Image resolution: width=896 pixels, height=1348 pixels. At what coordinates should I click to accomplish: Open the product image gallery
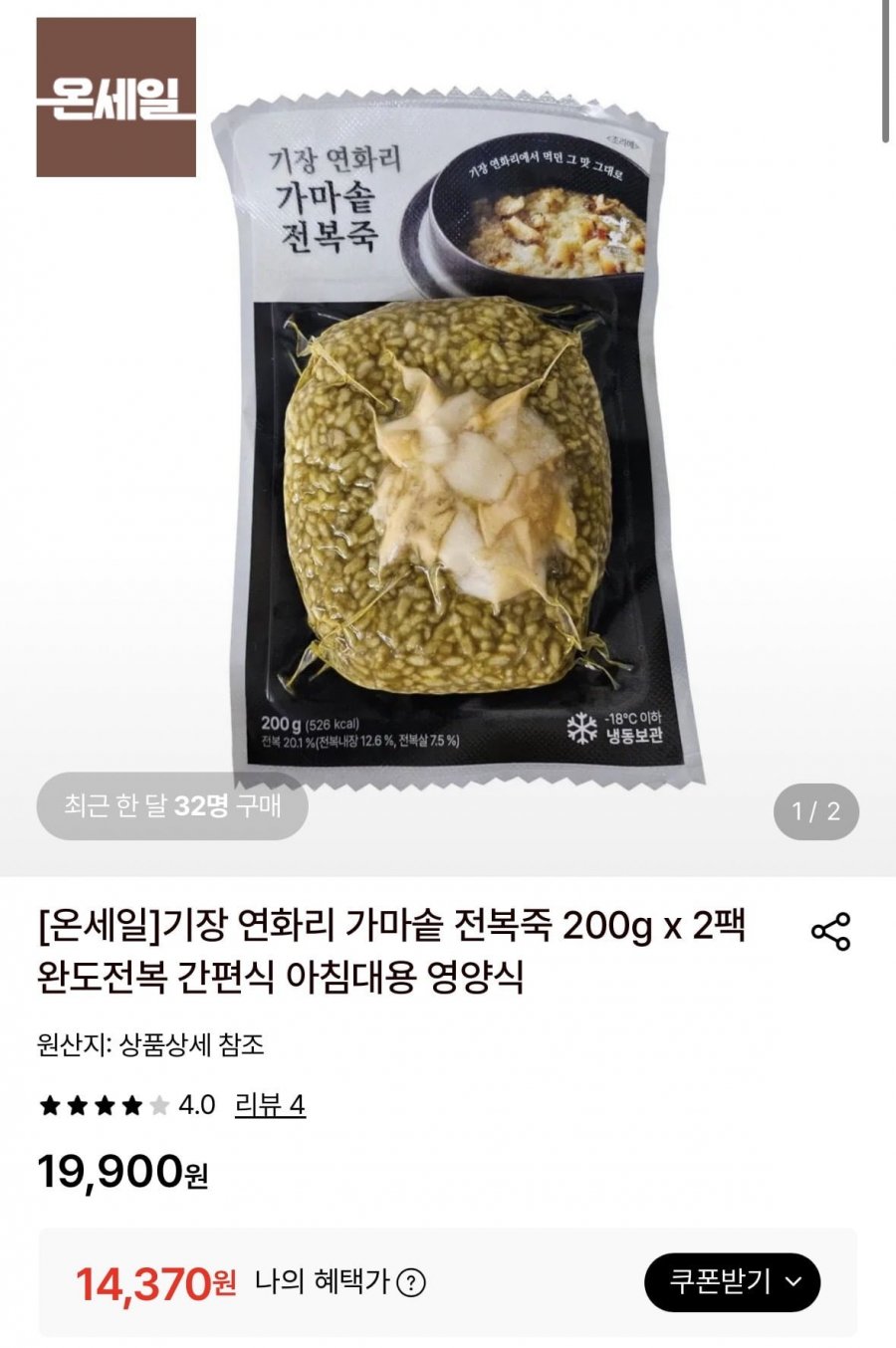pyautogui.click(x=448, y=438)
